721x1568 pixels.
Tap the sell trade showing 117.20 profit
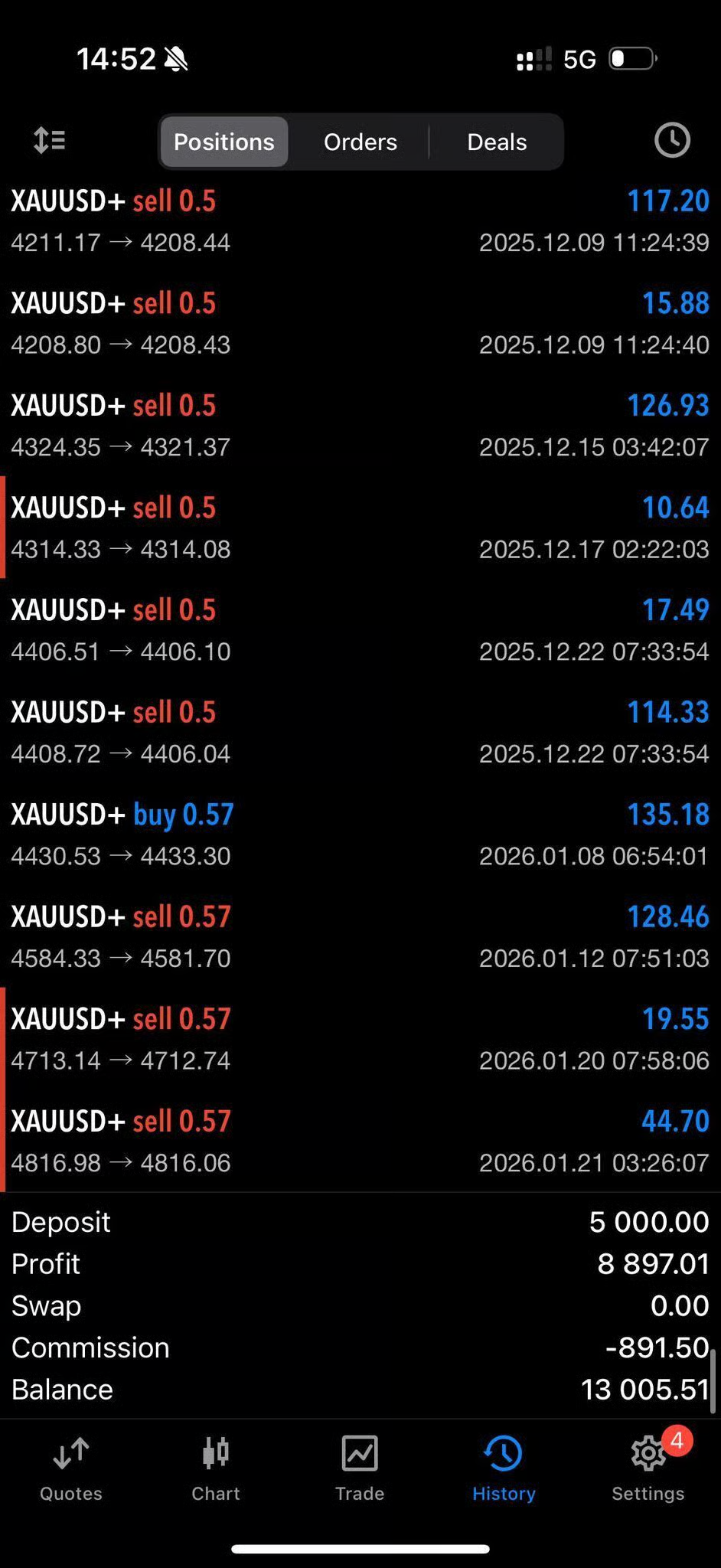click(360, 220)
